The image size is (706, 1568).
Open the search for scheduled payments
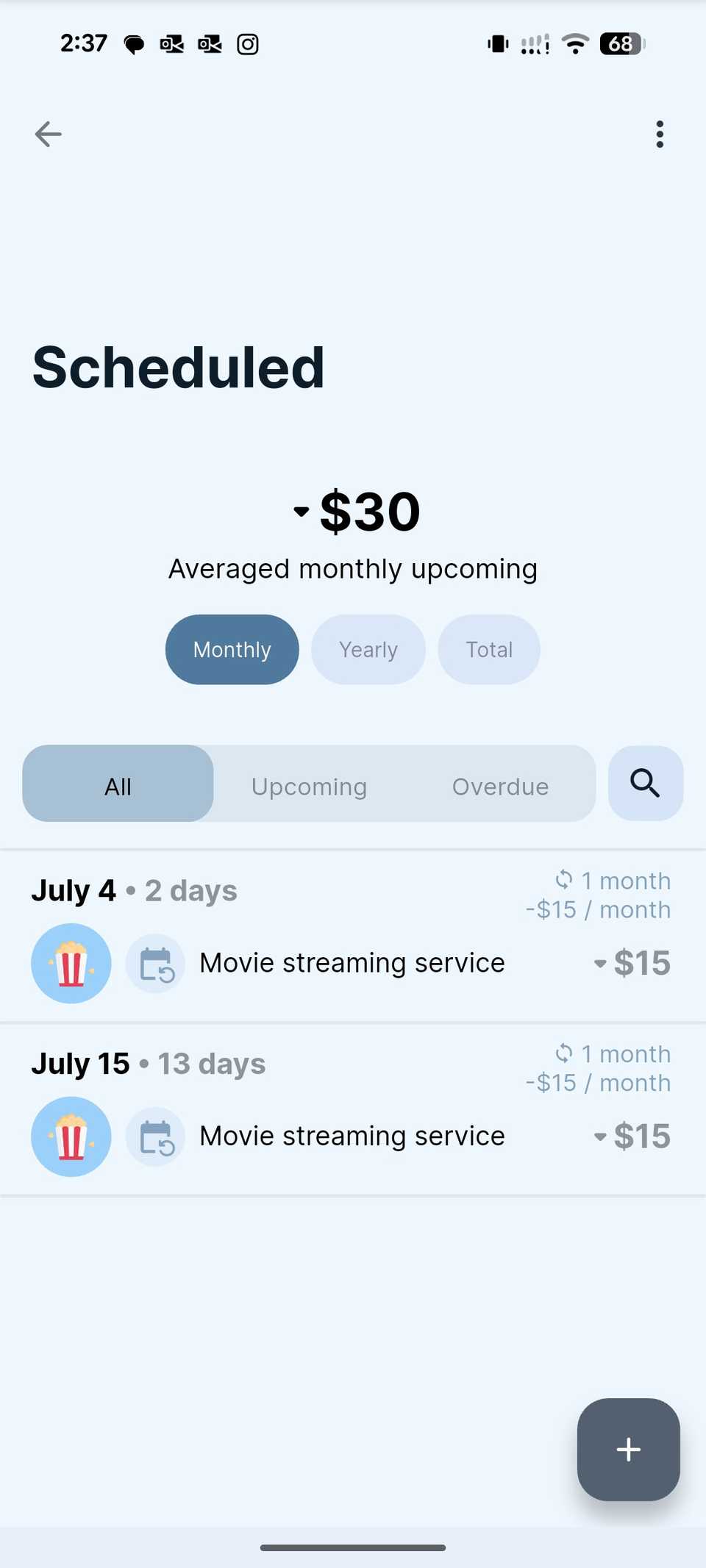point(645,784)
